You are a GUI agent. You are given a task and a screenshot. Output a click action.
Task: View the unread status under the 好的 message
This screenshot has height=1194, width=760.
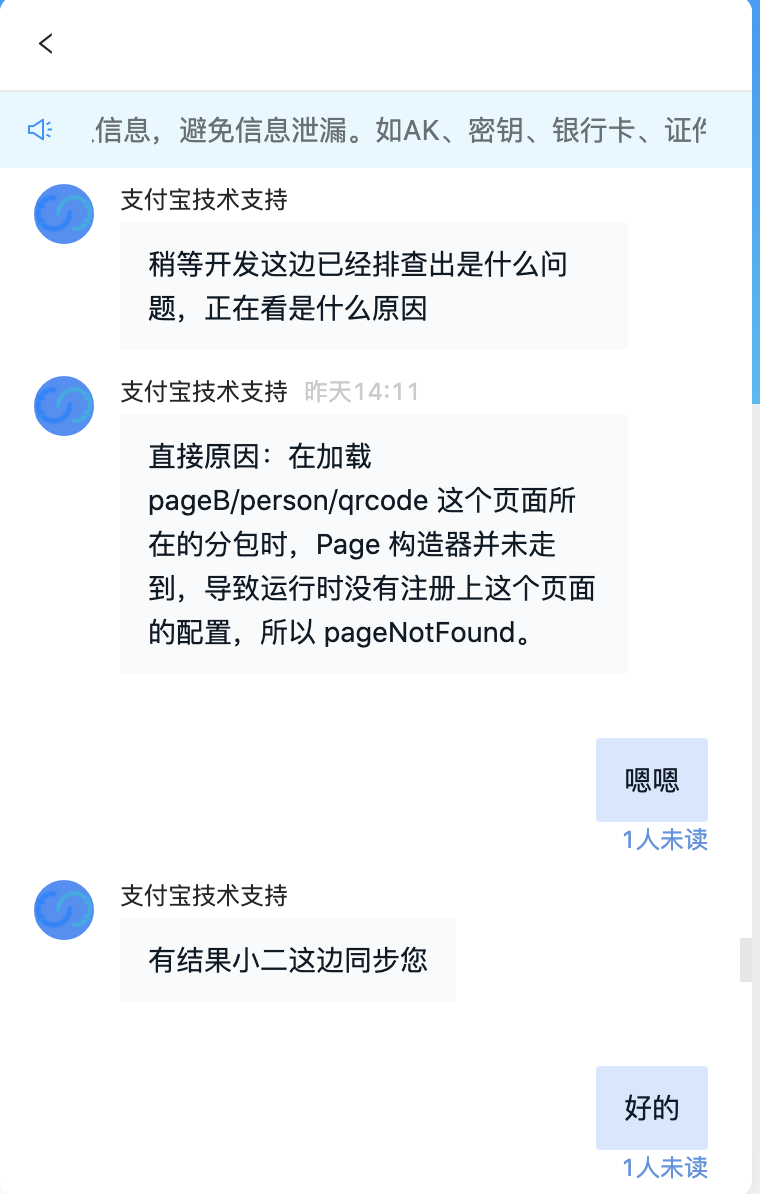665,1167
